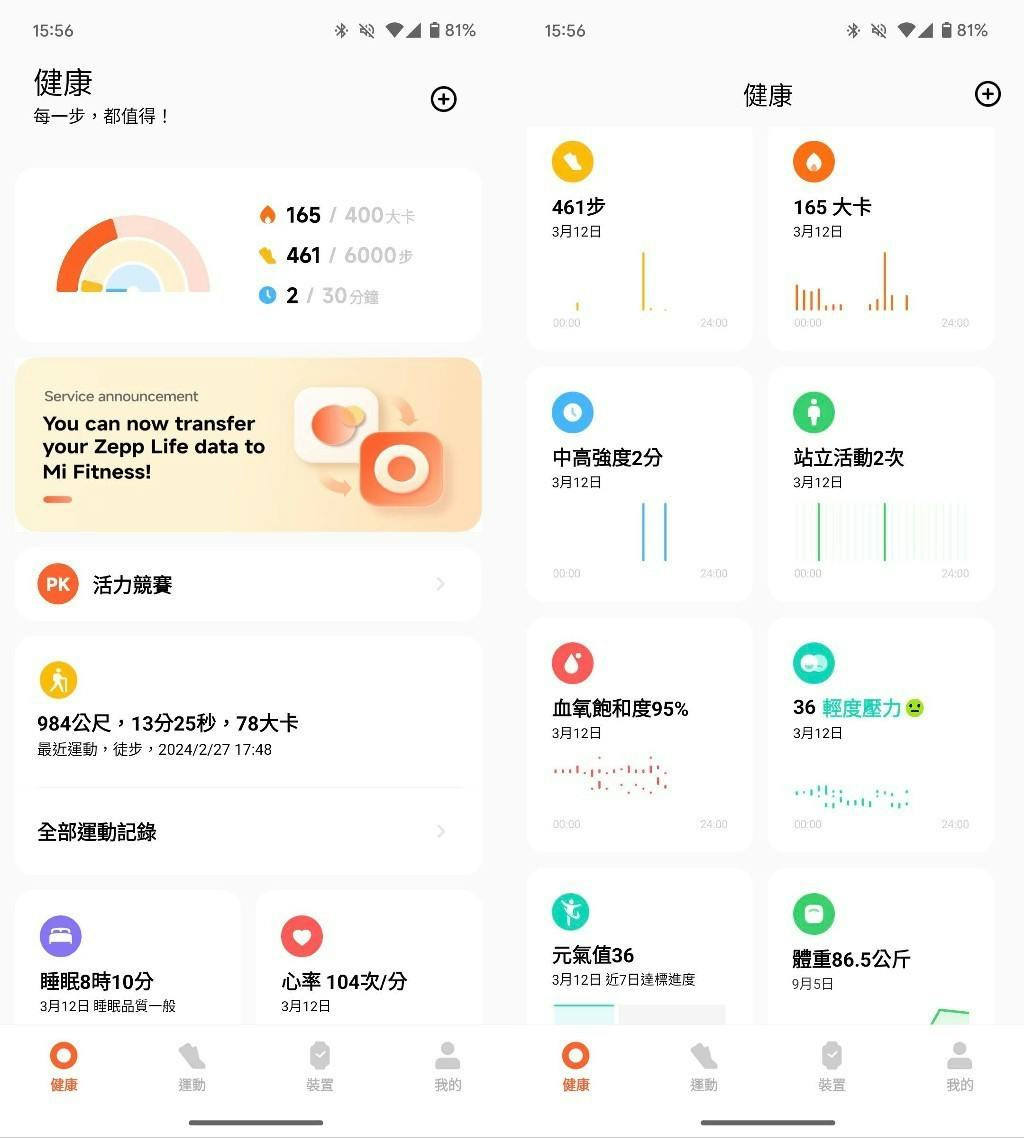Image resolution: width=1024 pixels, height=1138 pixels.
Task: Open the Zepp Life data transfer announcement
Action: [x=248, y=444]
